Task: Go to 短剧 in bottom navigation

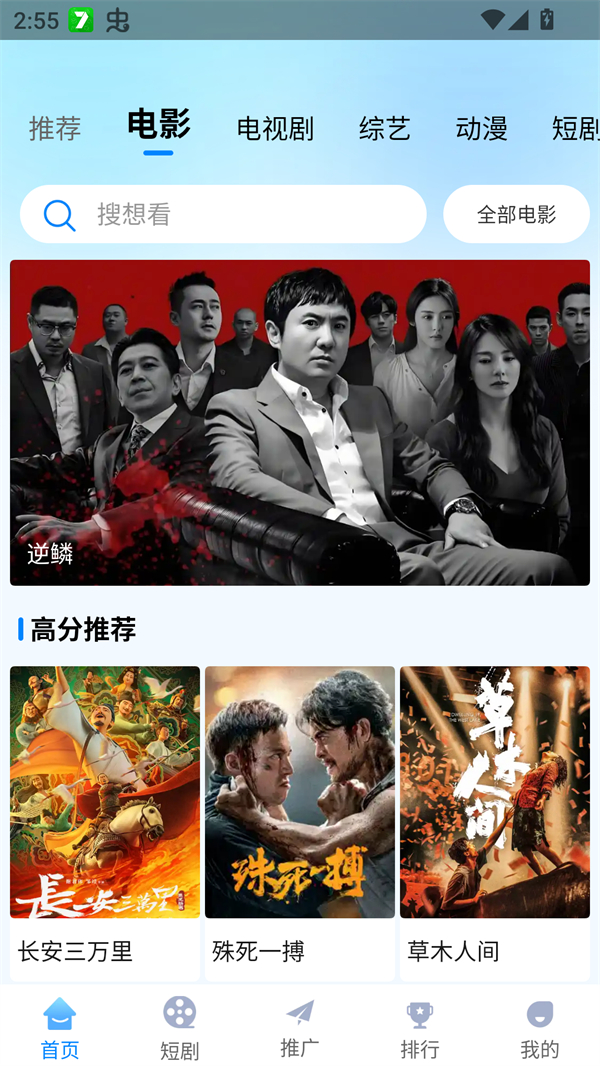Action: pyautogui.click(x=180, y=1028)
